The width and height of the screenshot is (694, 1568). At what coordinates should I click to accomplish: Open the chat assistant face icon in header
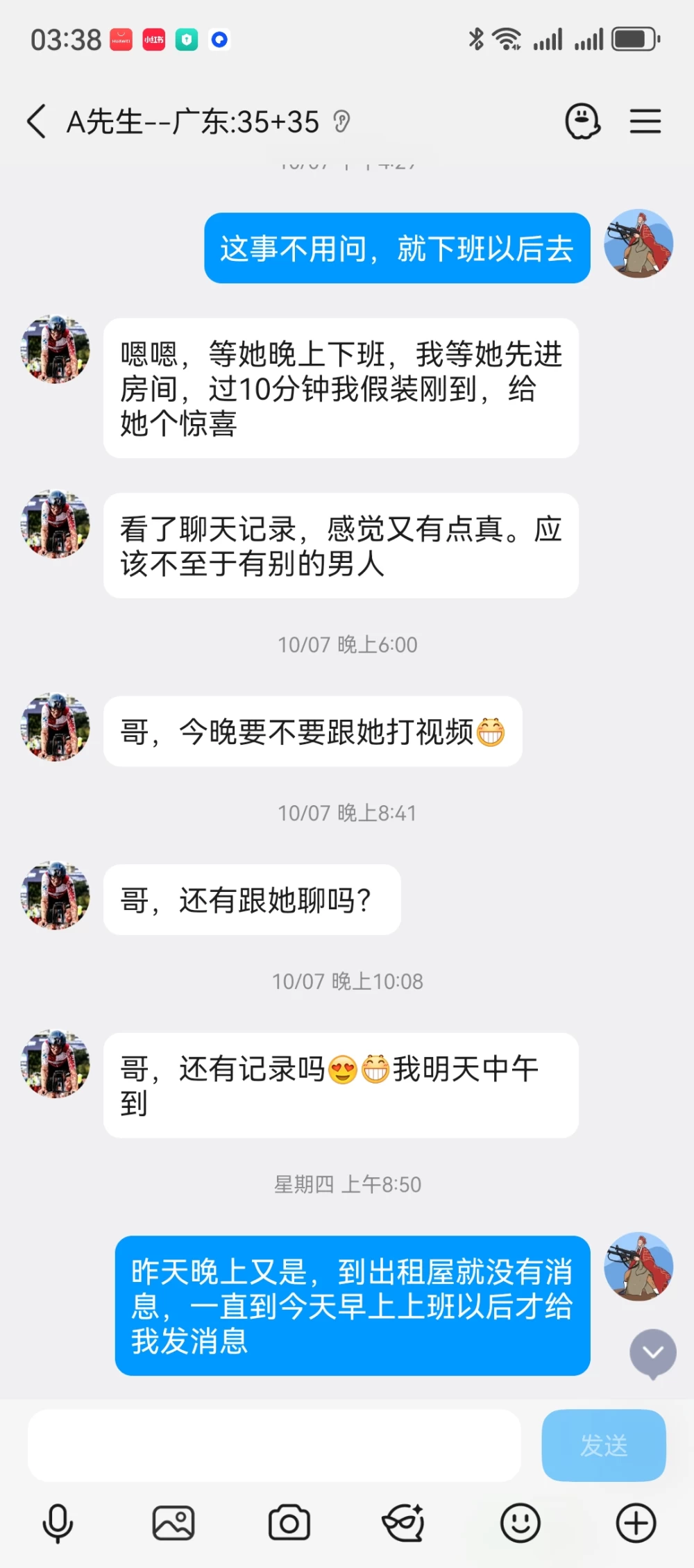(x=582, y=121)
